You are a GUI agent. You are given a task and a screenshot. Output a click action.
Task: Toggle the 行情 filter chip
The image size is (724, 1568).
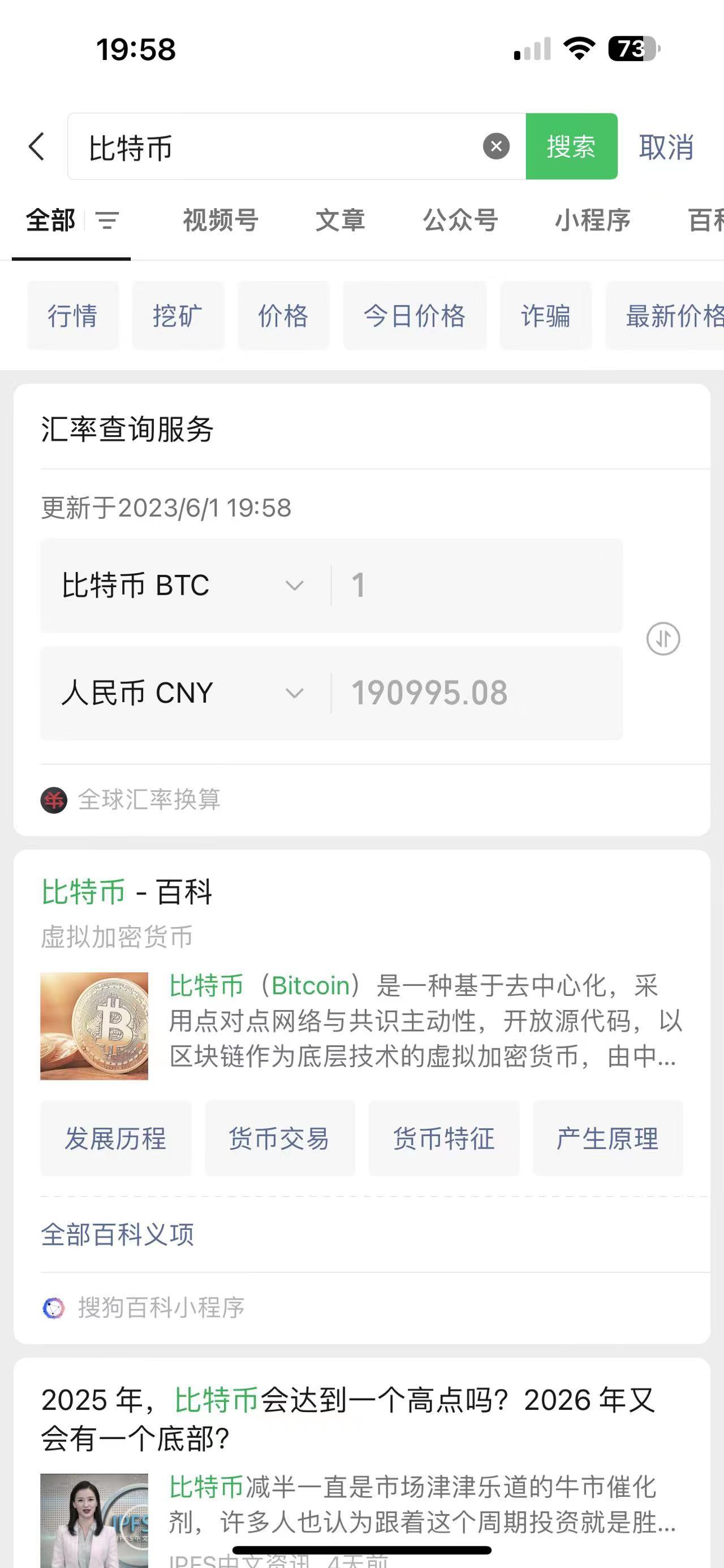(73, 316)
